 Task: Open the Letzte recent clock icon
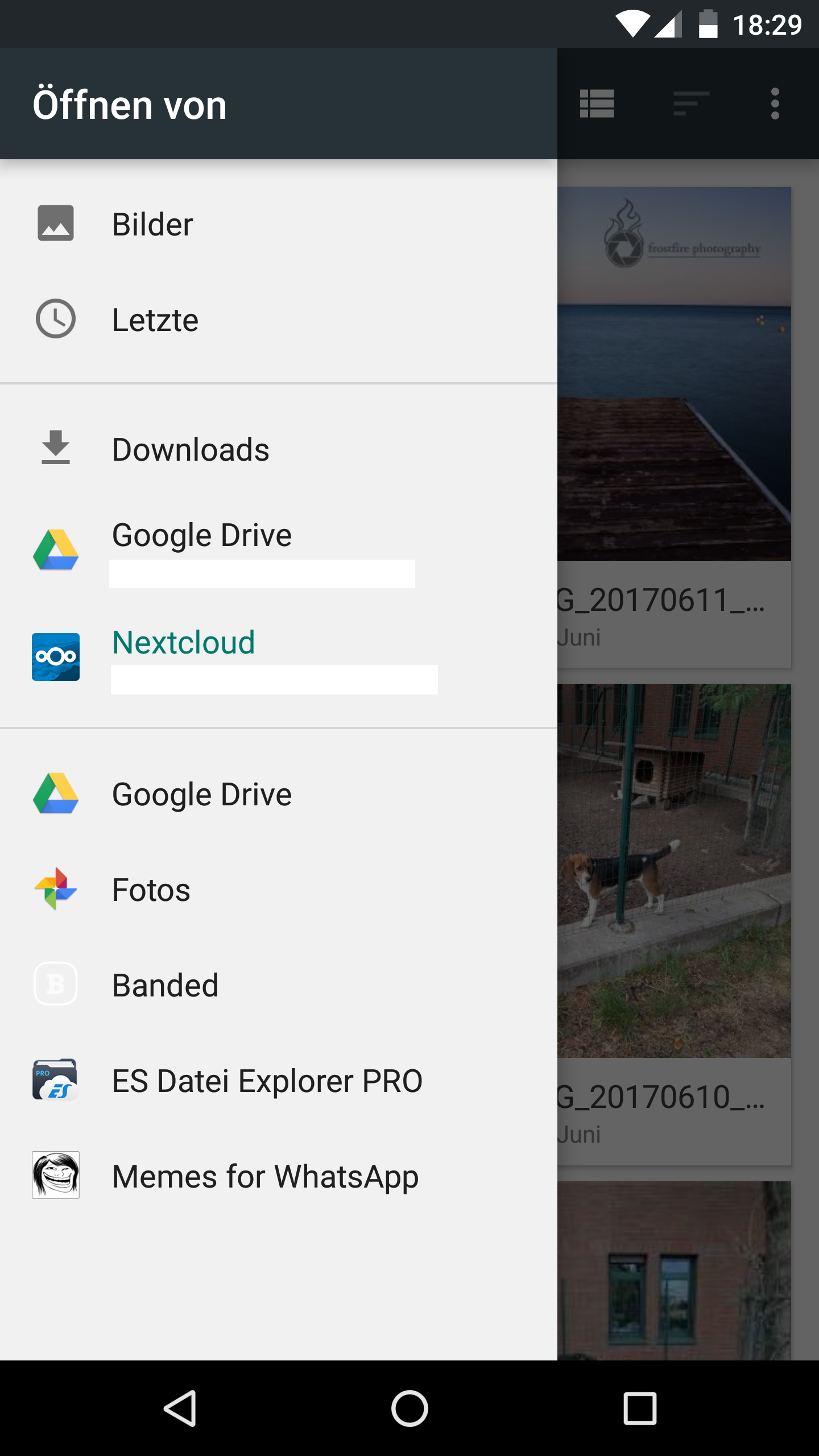[55, 319]
